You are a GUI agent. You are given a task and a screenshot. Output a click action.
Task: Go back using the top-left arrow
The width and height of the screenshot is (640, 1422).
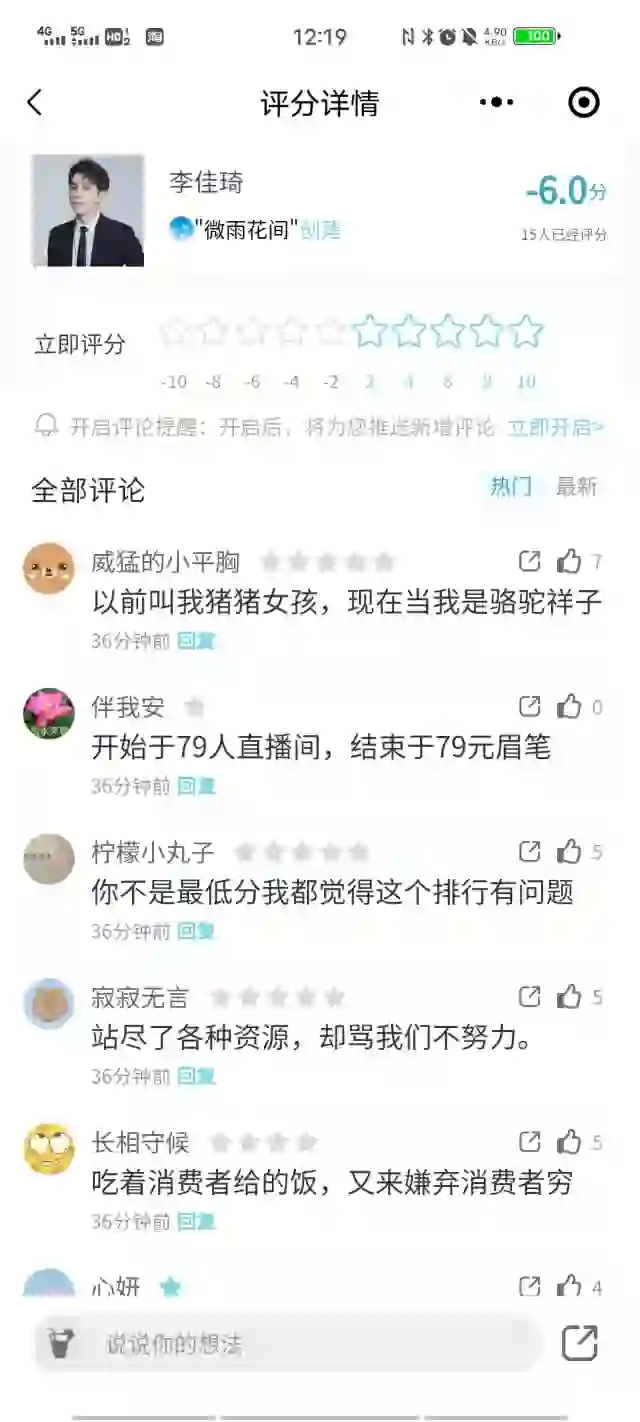pyautogui.click(x=35, y=102)
